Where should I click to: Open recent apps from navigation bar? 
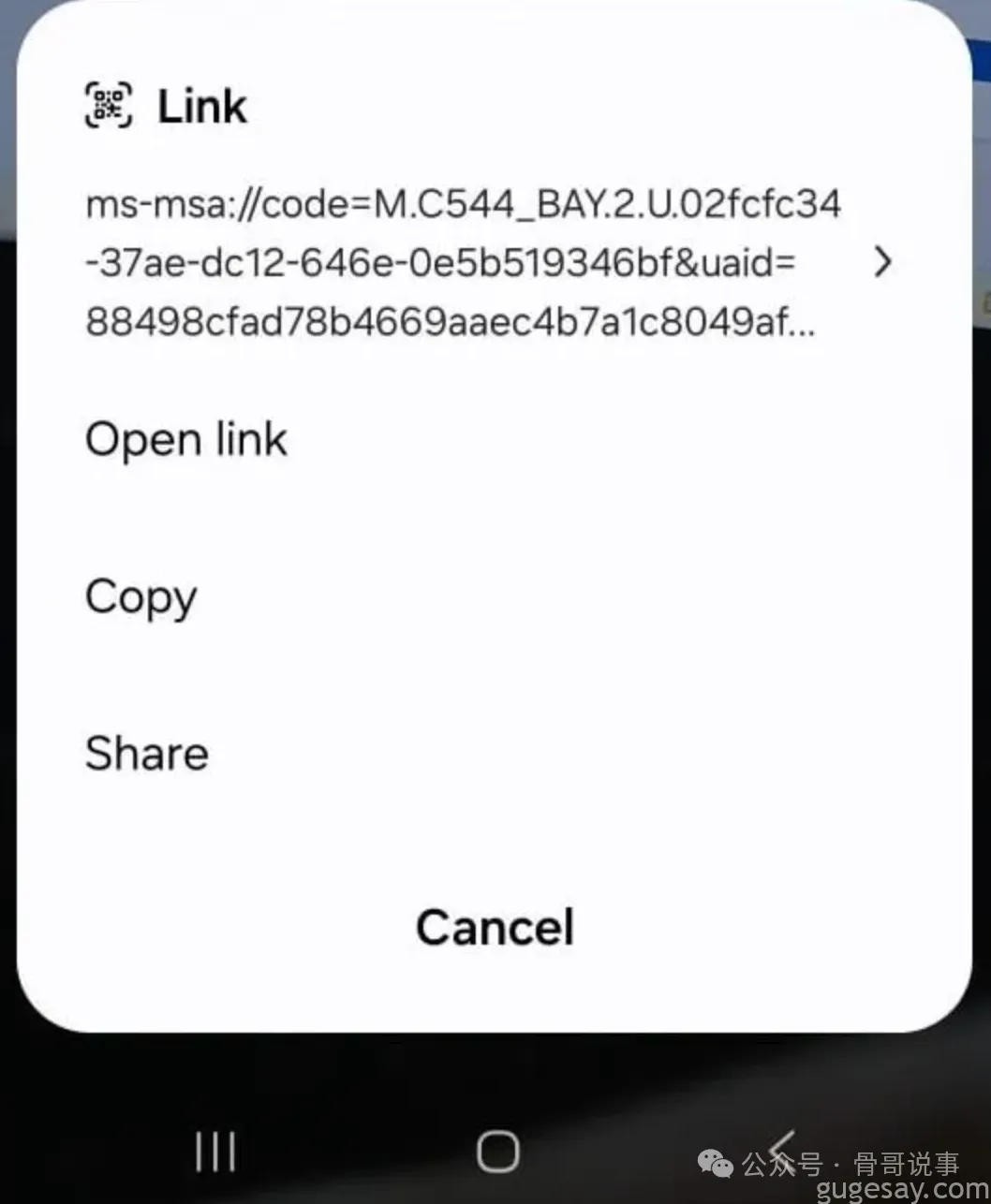click(x=215, y=1151)
